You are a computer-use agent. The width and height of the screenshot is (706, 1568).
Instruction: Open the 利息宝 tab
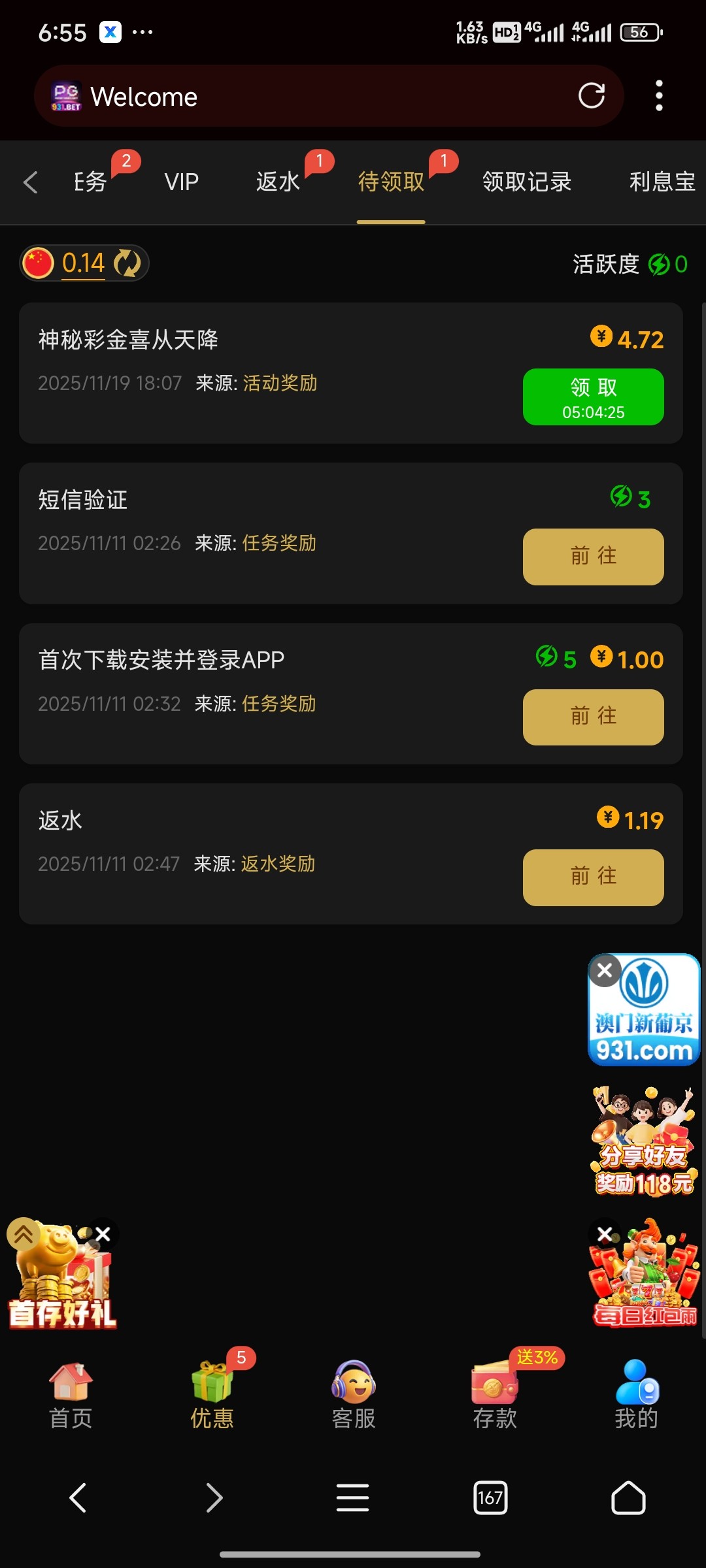[662, 182]
